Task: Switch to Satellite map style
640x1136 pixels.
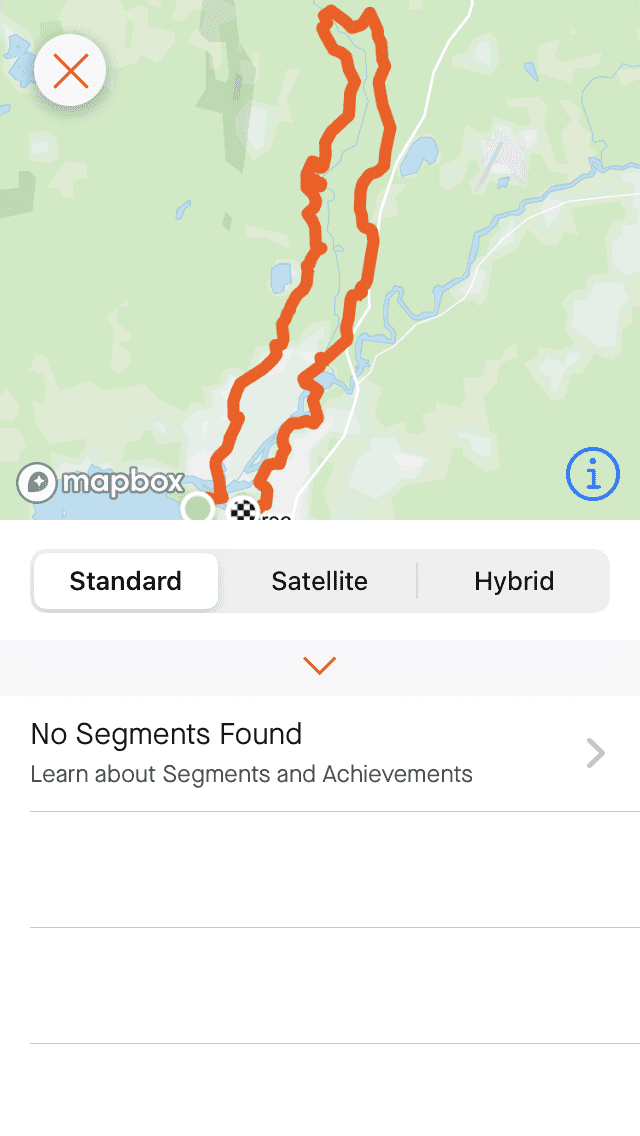Action: [x=319, y=581]
